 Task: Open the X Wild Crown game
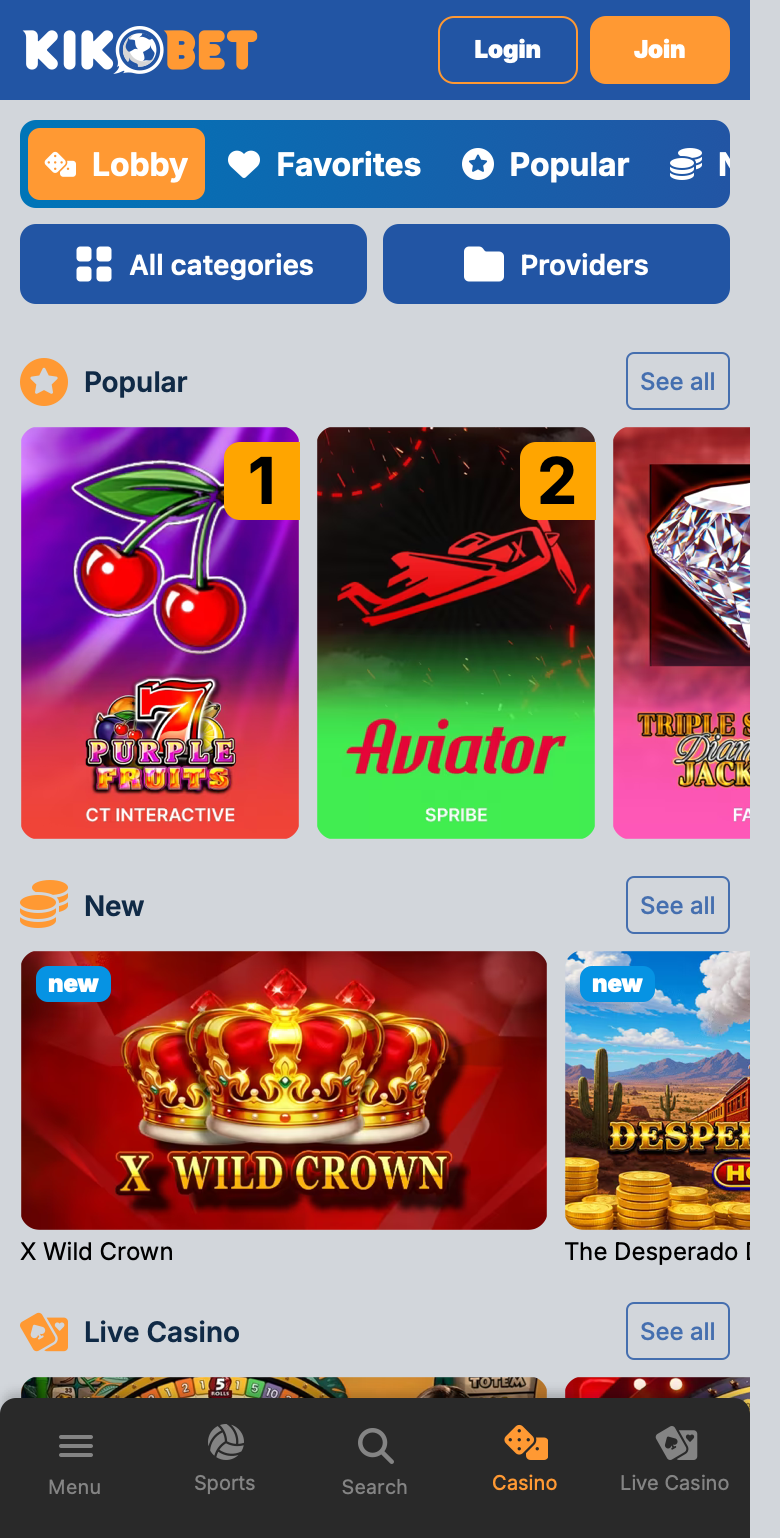[x=284, y=1090]
